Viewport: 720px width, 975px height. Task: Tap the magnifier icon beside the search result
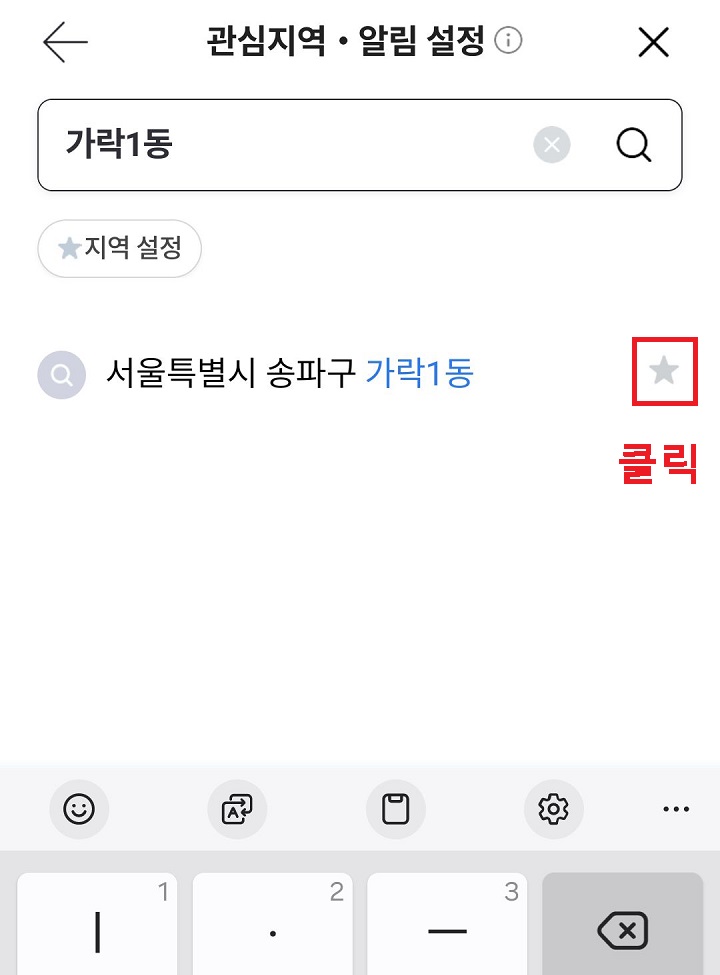click(62, 375)
